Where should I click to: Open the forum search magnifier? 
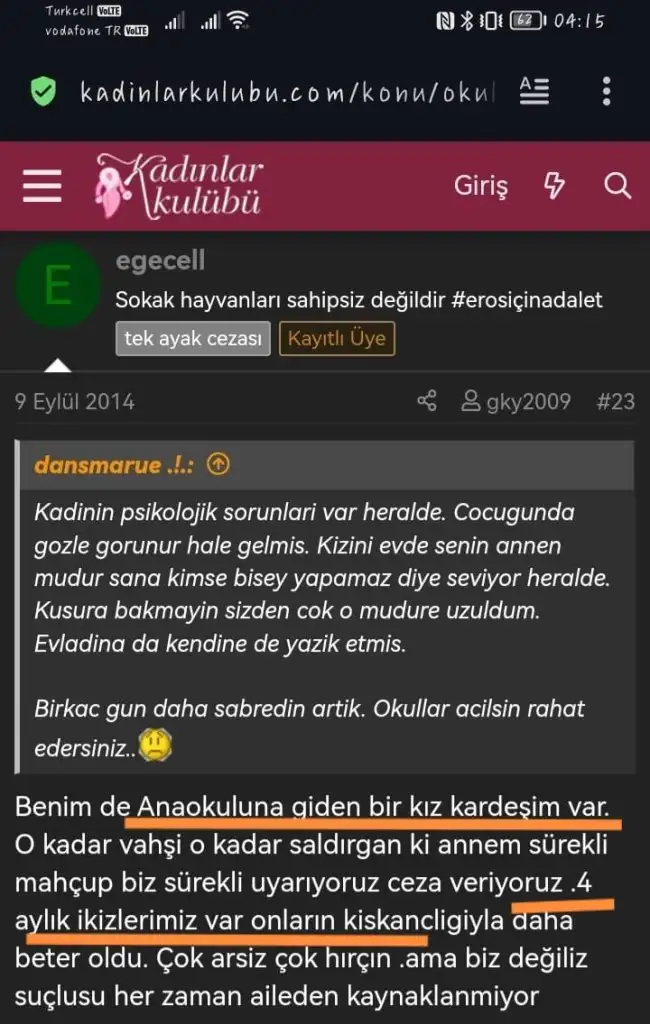pos(618,186)
